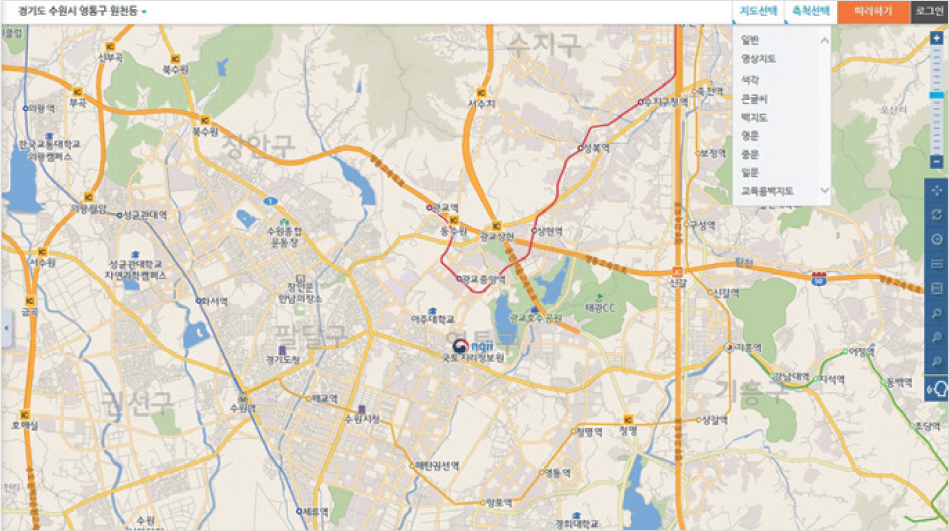Expand the left side panel arrow

click(5, 327)
